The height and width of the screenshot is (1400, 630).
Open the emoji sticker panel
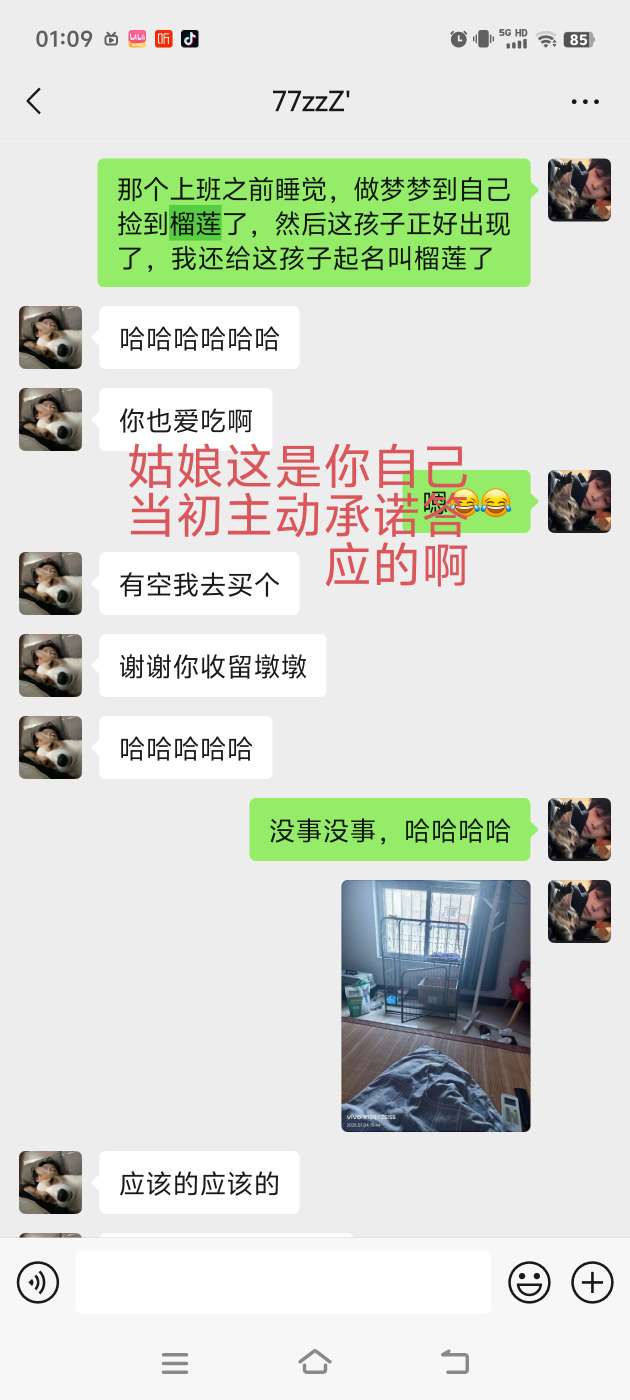[x=529, y=1282]
